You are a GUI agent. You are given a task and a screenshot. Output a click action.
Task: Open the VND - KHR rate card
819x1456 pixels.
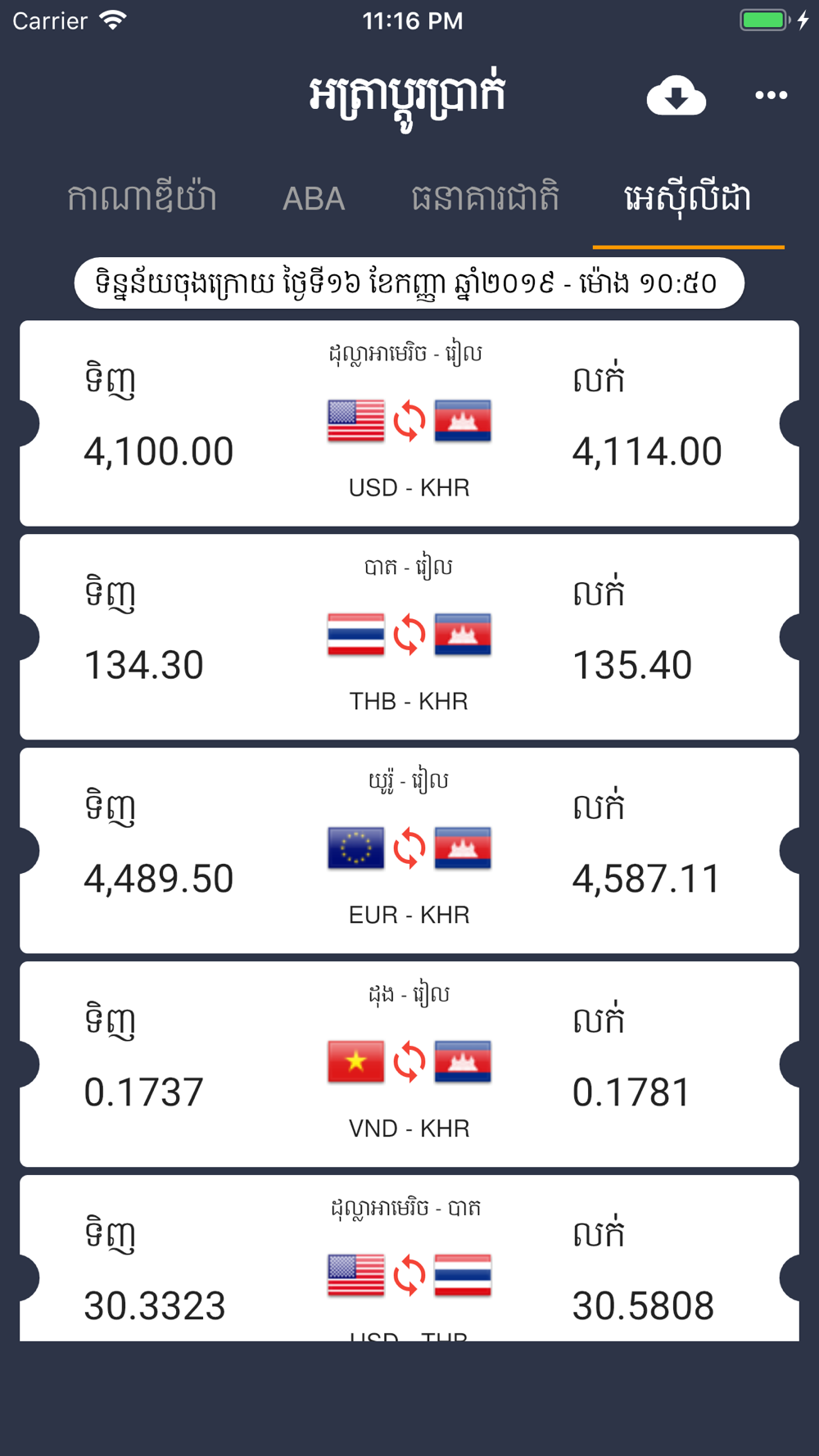point(409,1065)
